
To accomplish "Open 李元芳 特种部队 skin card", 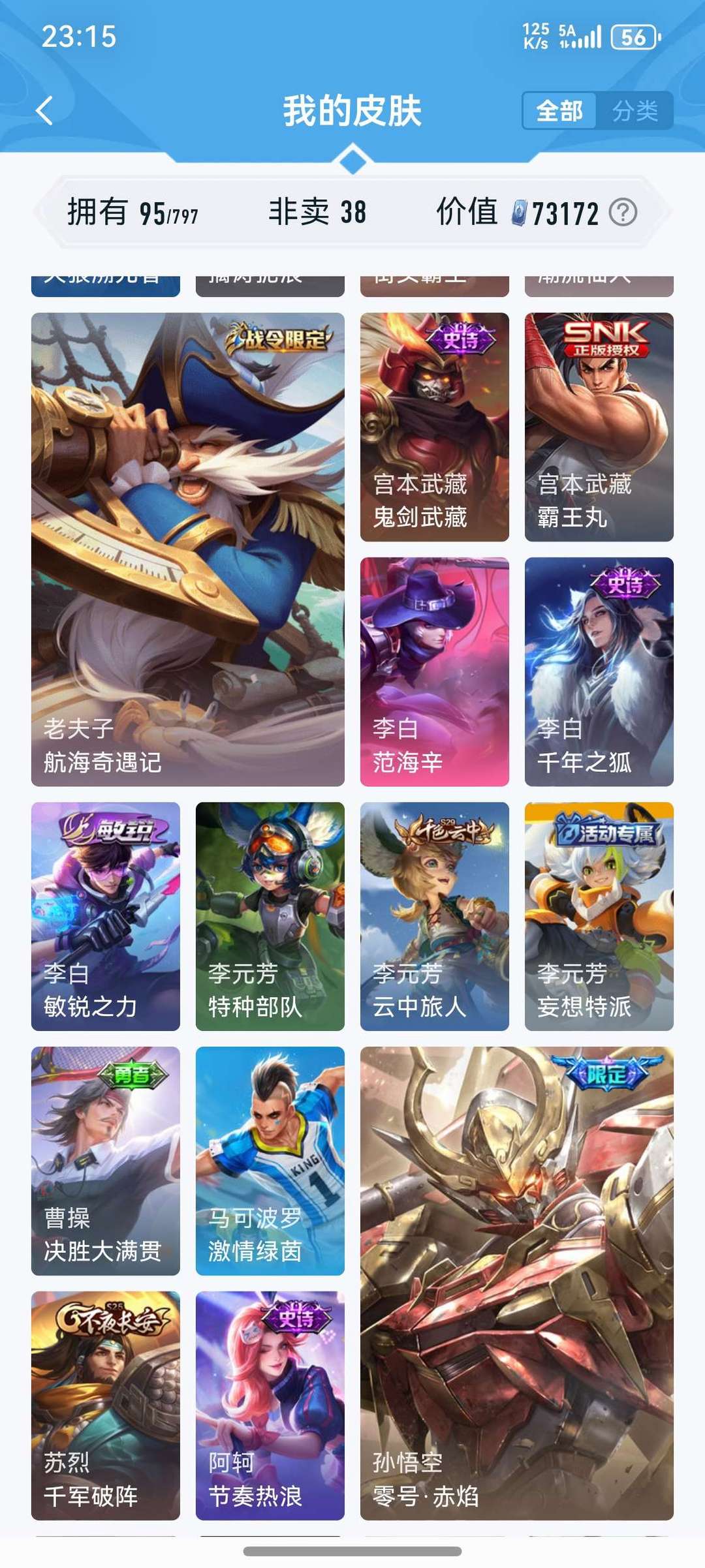I will pyautogui.click(x=270, y=916).
